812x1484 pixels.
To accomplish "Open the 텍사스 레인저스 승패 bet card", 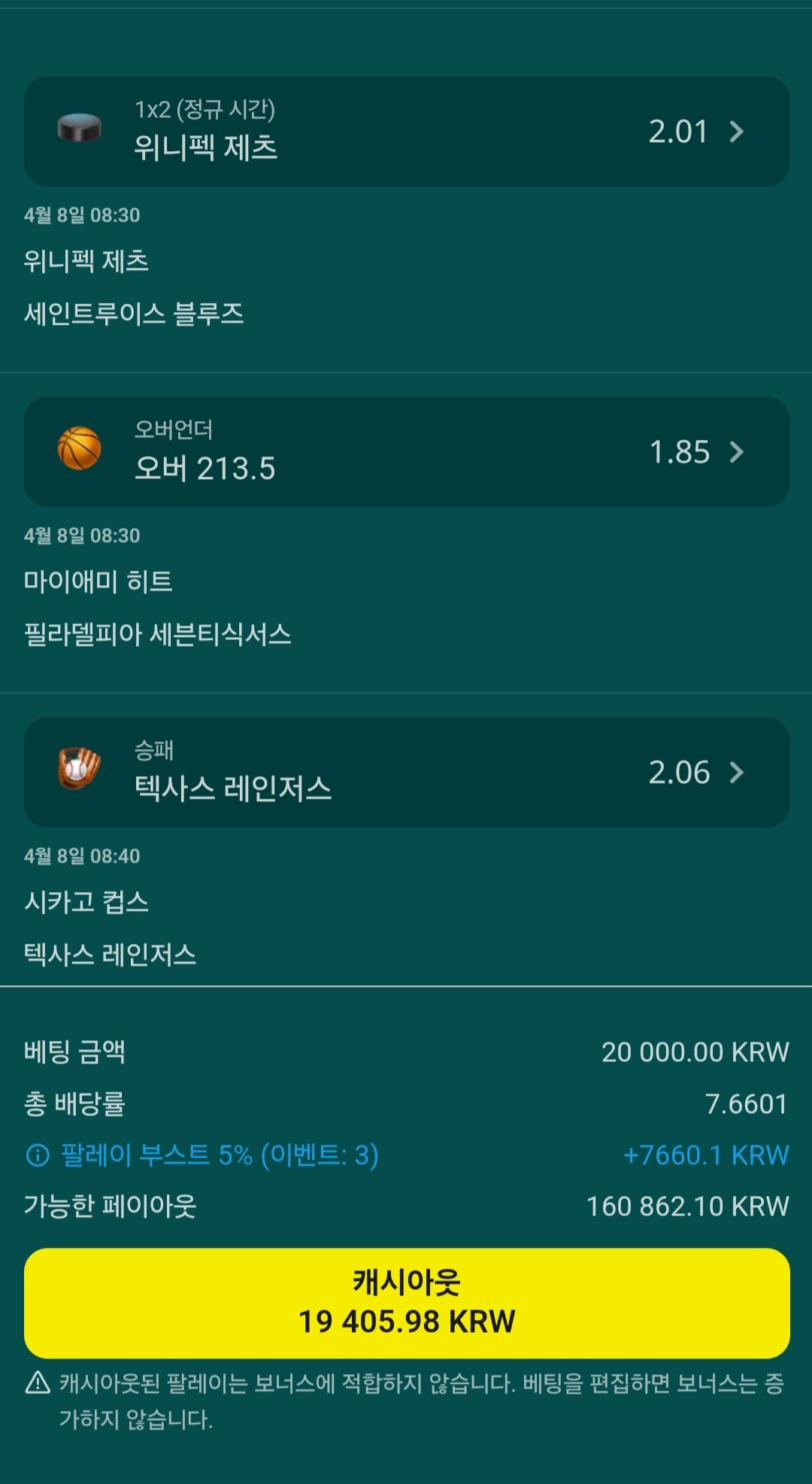I will 406,772.
